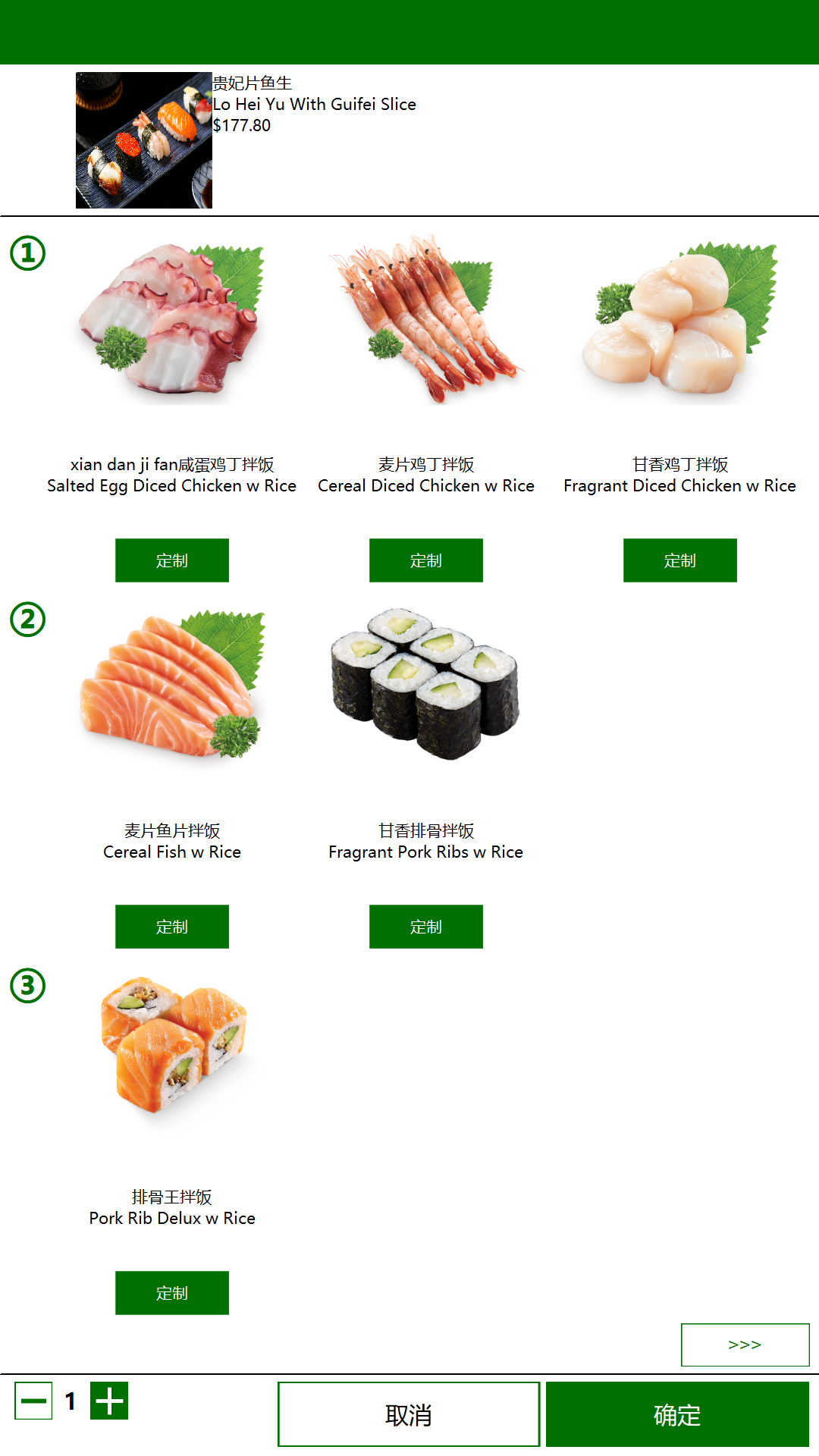Choose the Fragrant Pork Ribs w Rice image

[426, 686]
